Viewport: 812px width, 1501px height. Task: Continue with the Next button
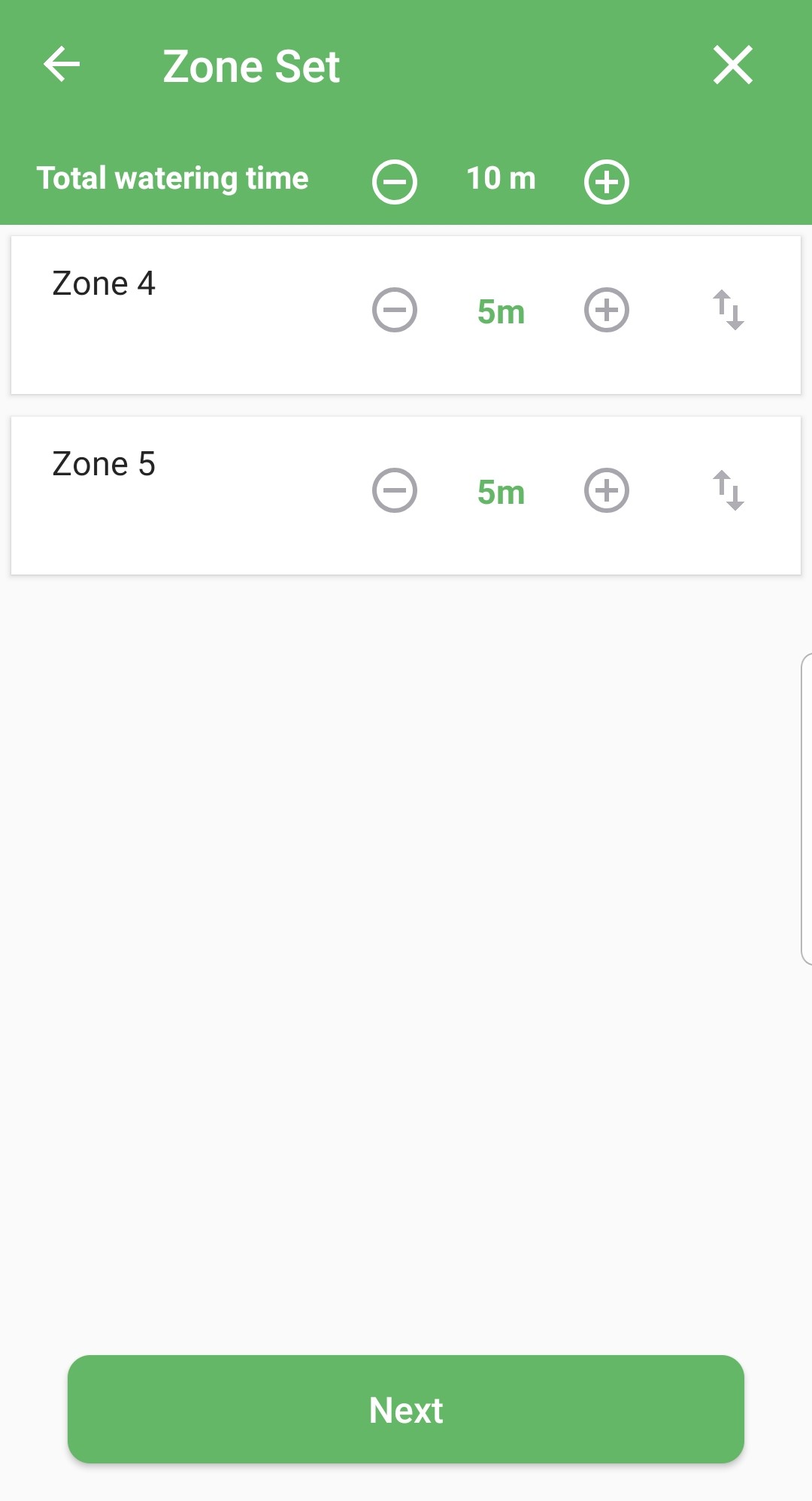point(406,1409)
